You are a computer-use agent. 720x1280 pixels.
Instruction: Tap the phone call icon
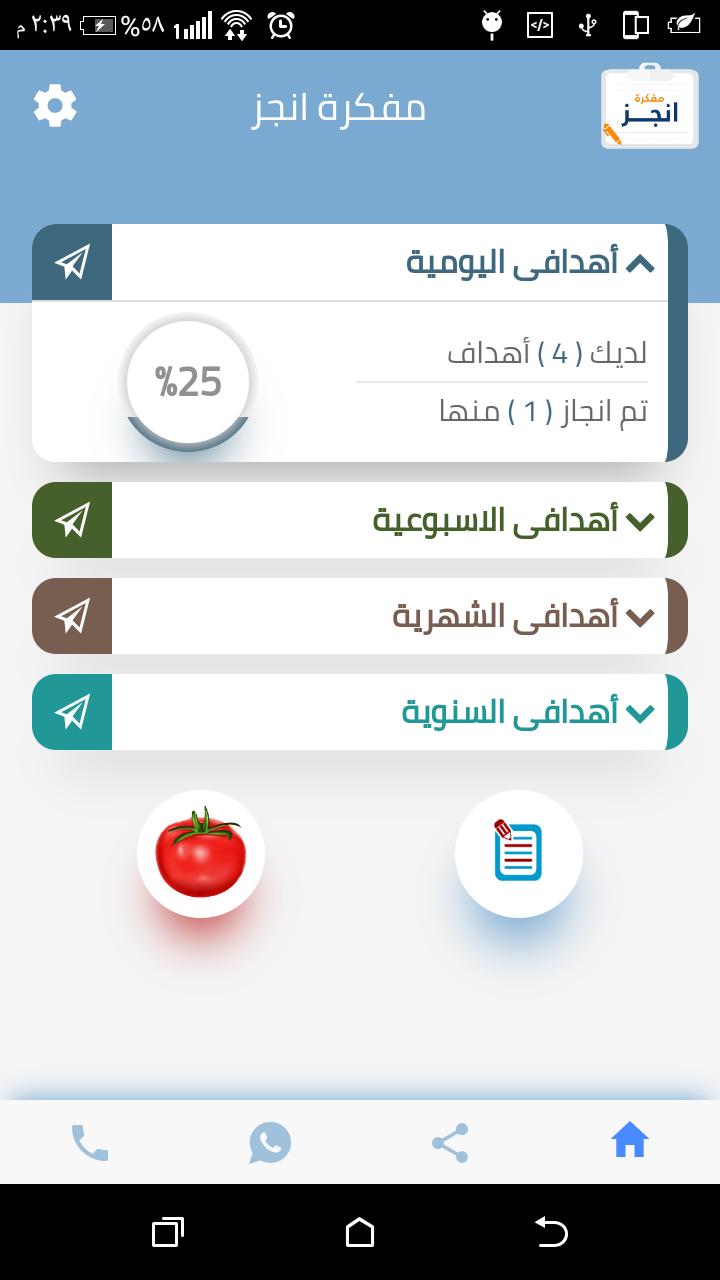tap(90, 1142)
